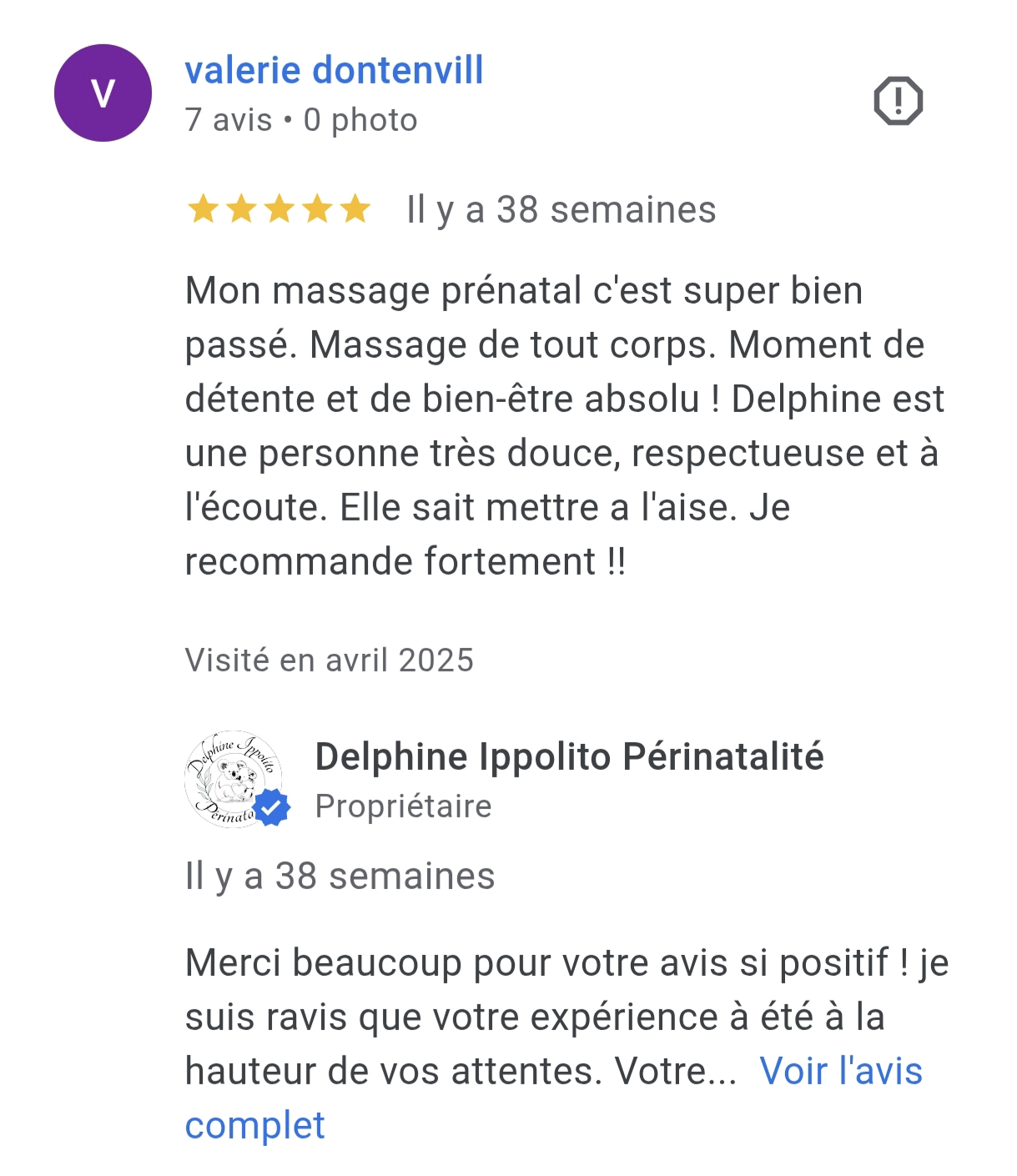Expand owner reply with Voir l'avis complet
The width and height of the screenshot is (1017, 1176).
click(840, 1072)
